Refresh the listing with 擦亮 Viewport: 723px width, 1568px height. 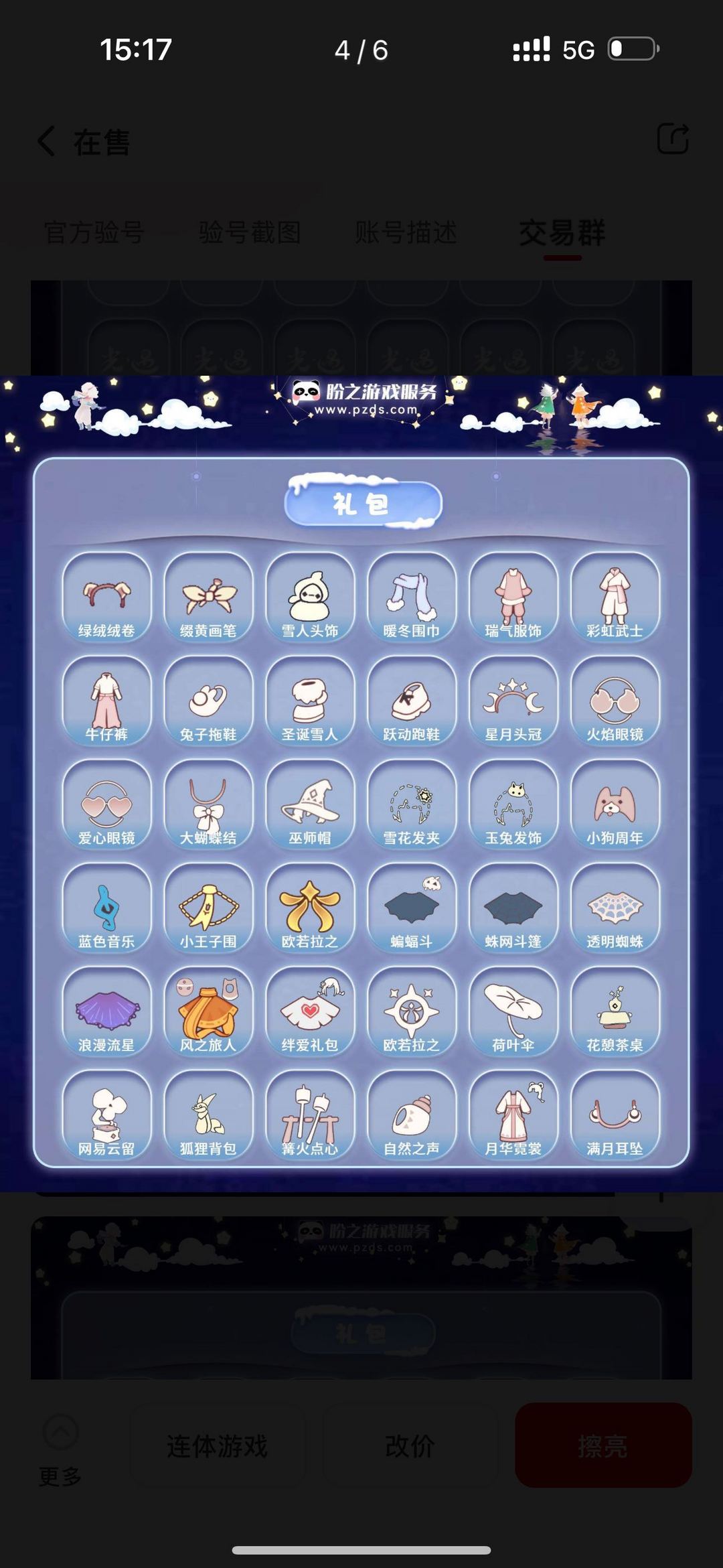[x=602, y=1445]
